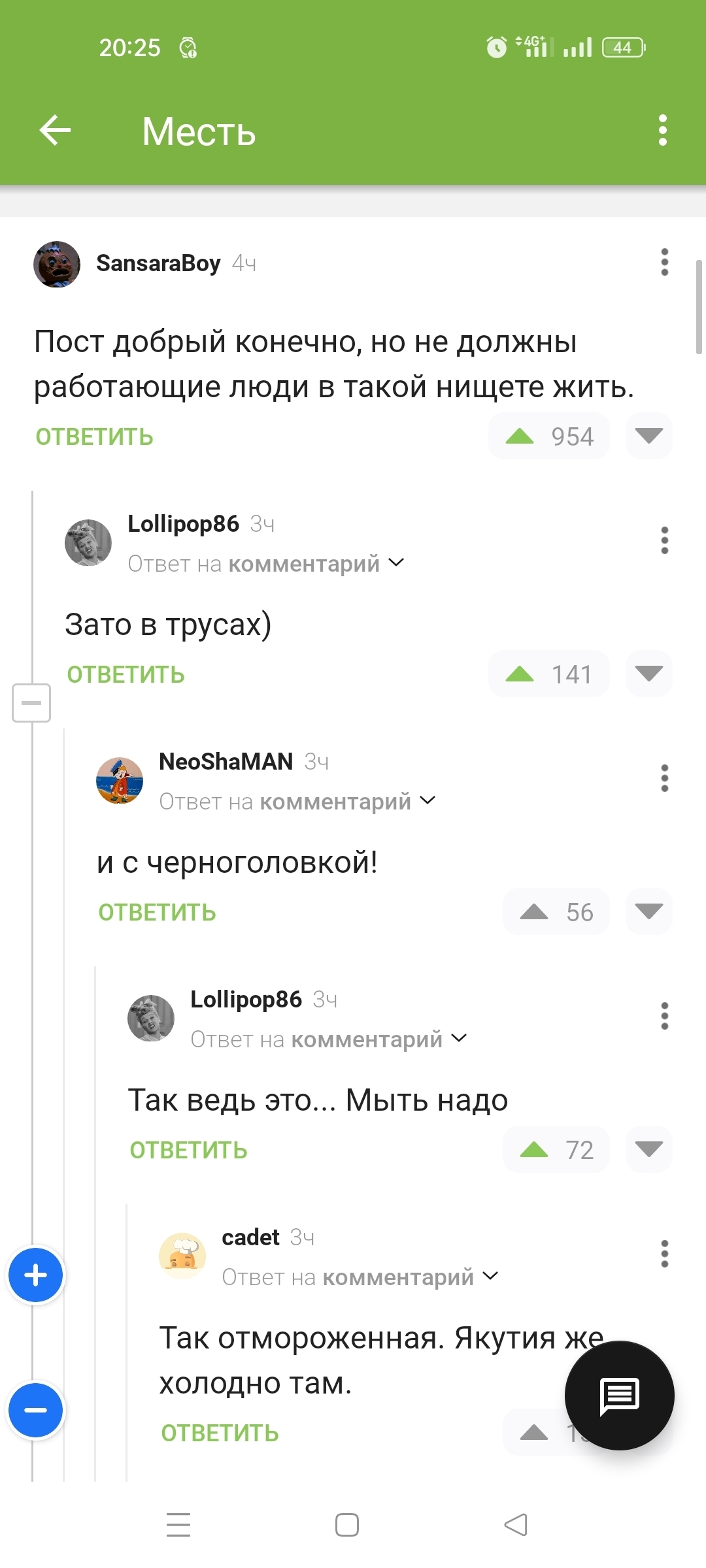706x1568 pixels.
Task: Downvote SansaraBoy's comment
Action: [648, 436]
